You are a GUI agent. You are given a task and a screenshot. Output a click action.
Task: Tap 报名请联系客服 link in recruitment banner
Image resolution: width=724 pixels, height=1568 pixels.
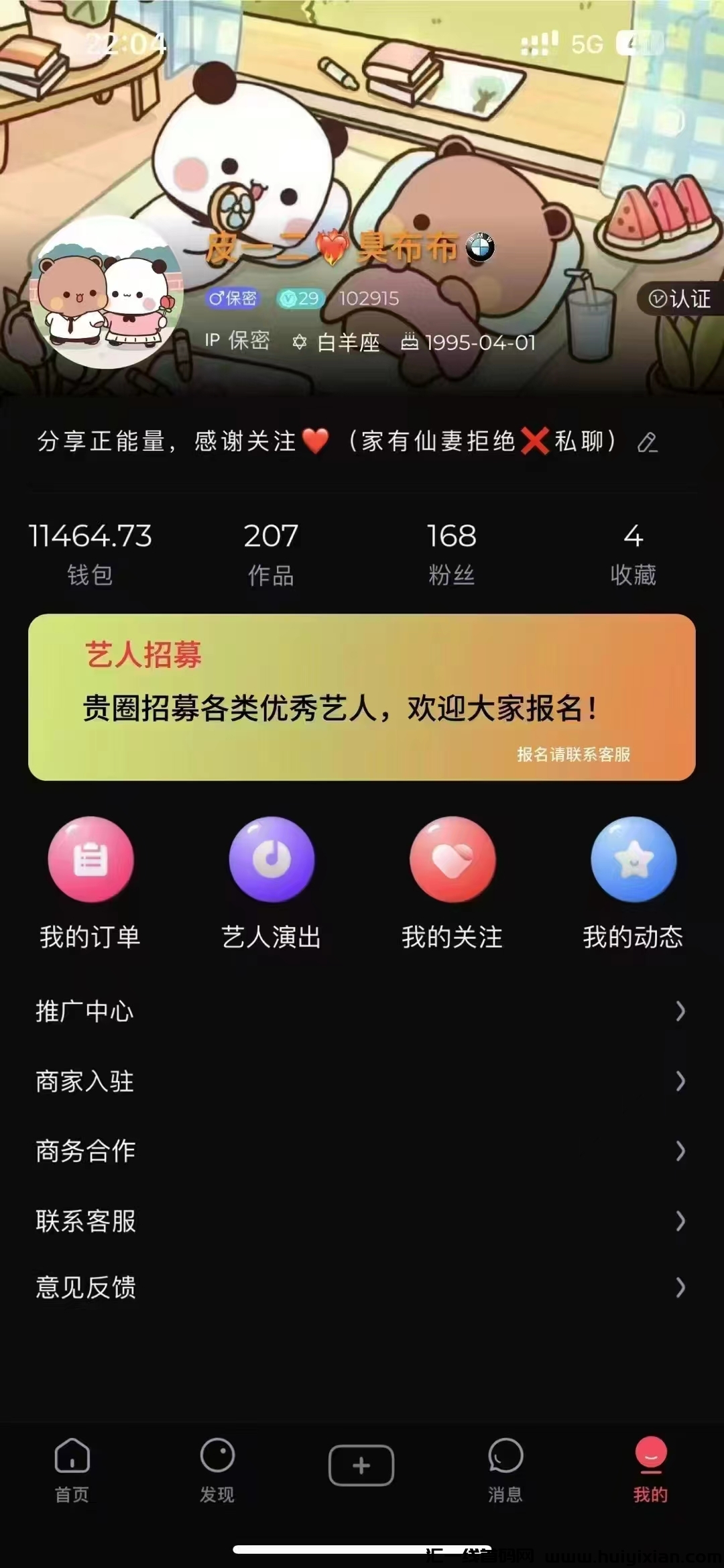pyautogui.click(x=575, y=754)
